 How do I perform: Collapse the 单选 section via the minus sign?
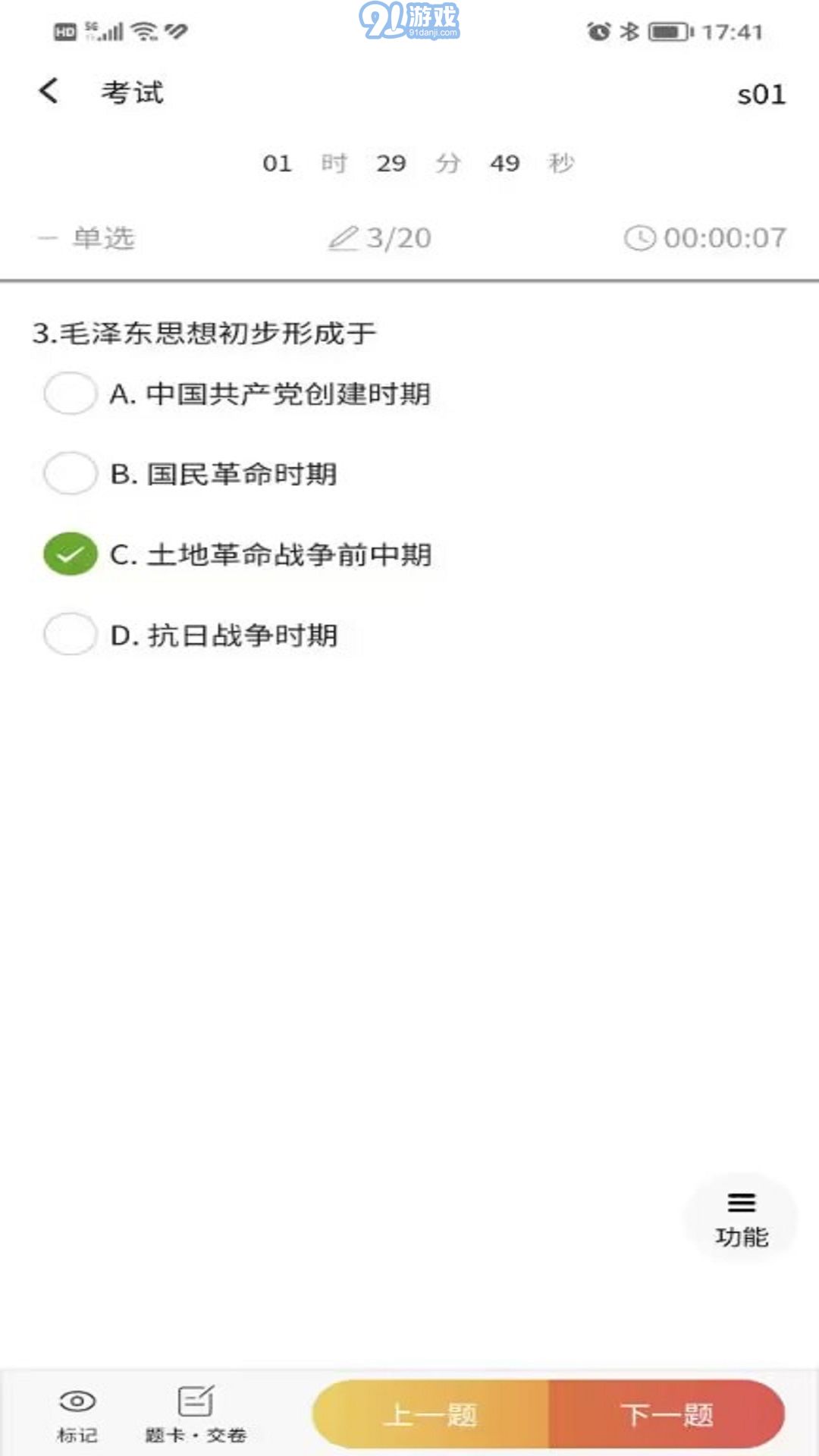click(45, 237)
